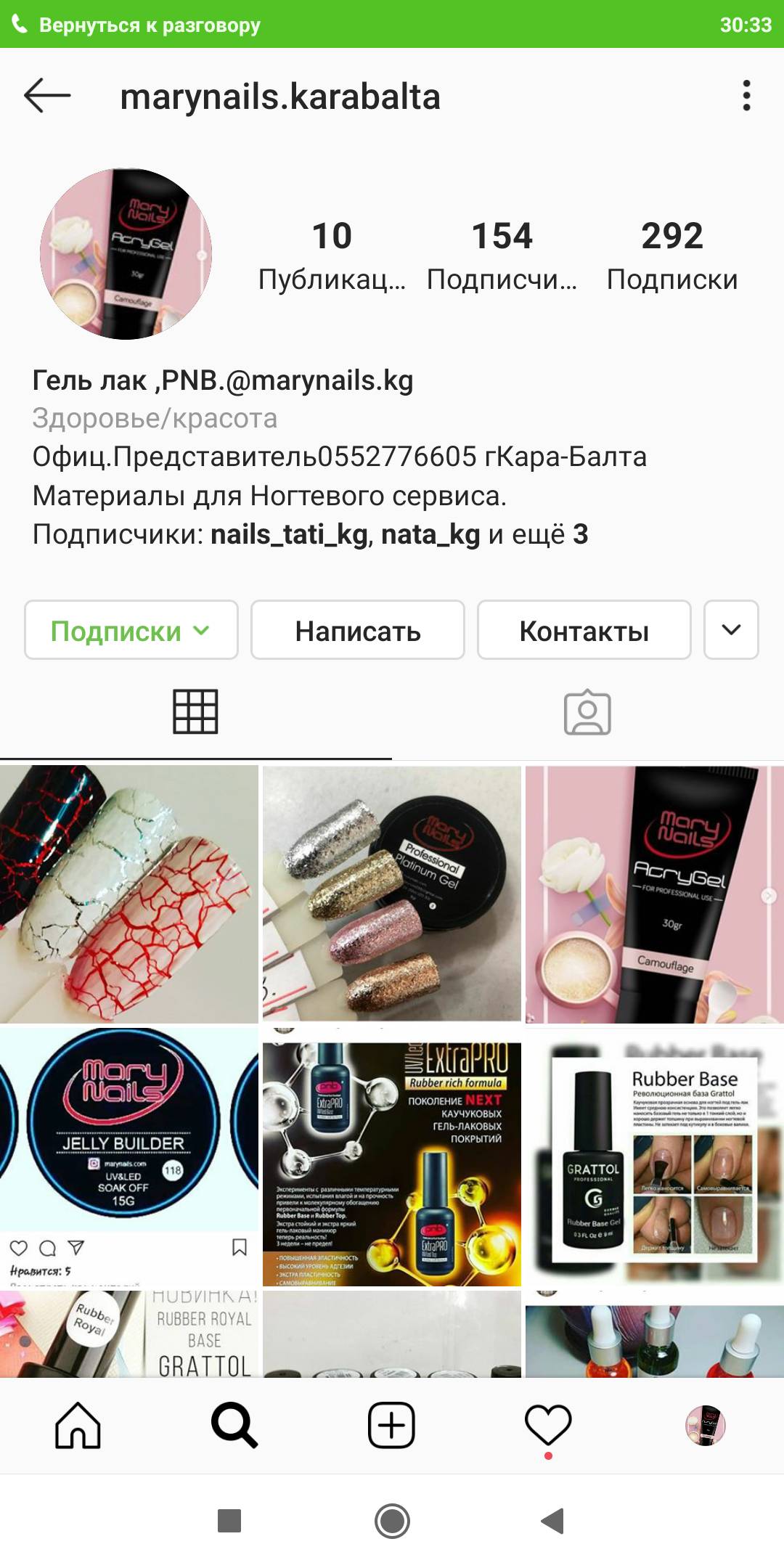Screen dimensions: 784x1568
Task: Open the Platinum Gel glitter nails post
Action: (392, 894)
